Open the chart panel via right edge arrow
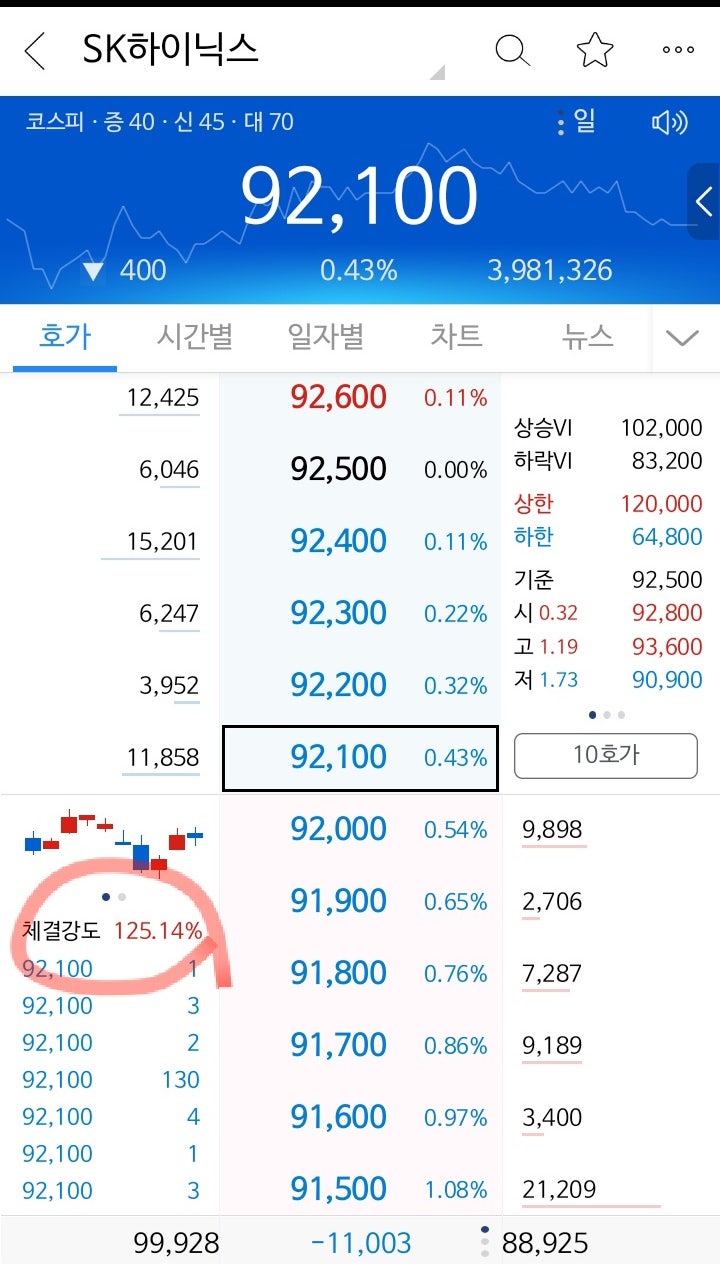 pos(706,201)
